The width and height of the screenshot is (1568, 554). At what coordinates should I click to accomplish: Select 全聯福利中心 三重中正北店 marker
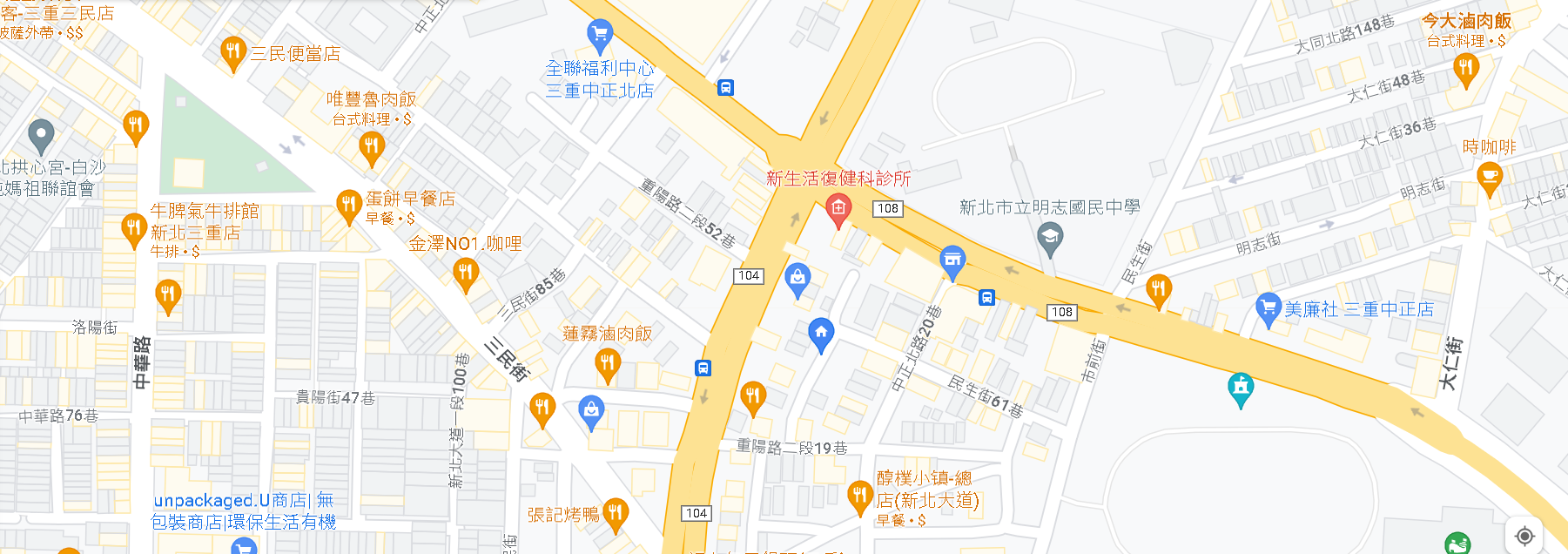599,35
